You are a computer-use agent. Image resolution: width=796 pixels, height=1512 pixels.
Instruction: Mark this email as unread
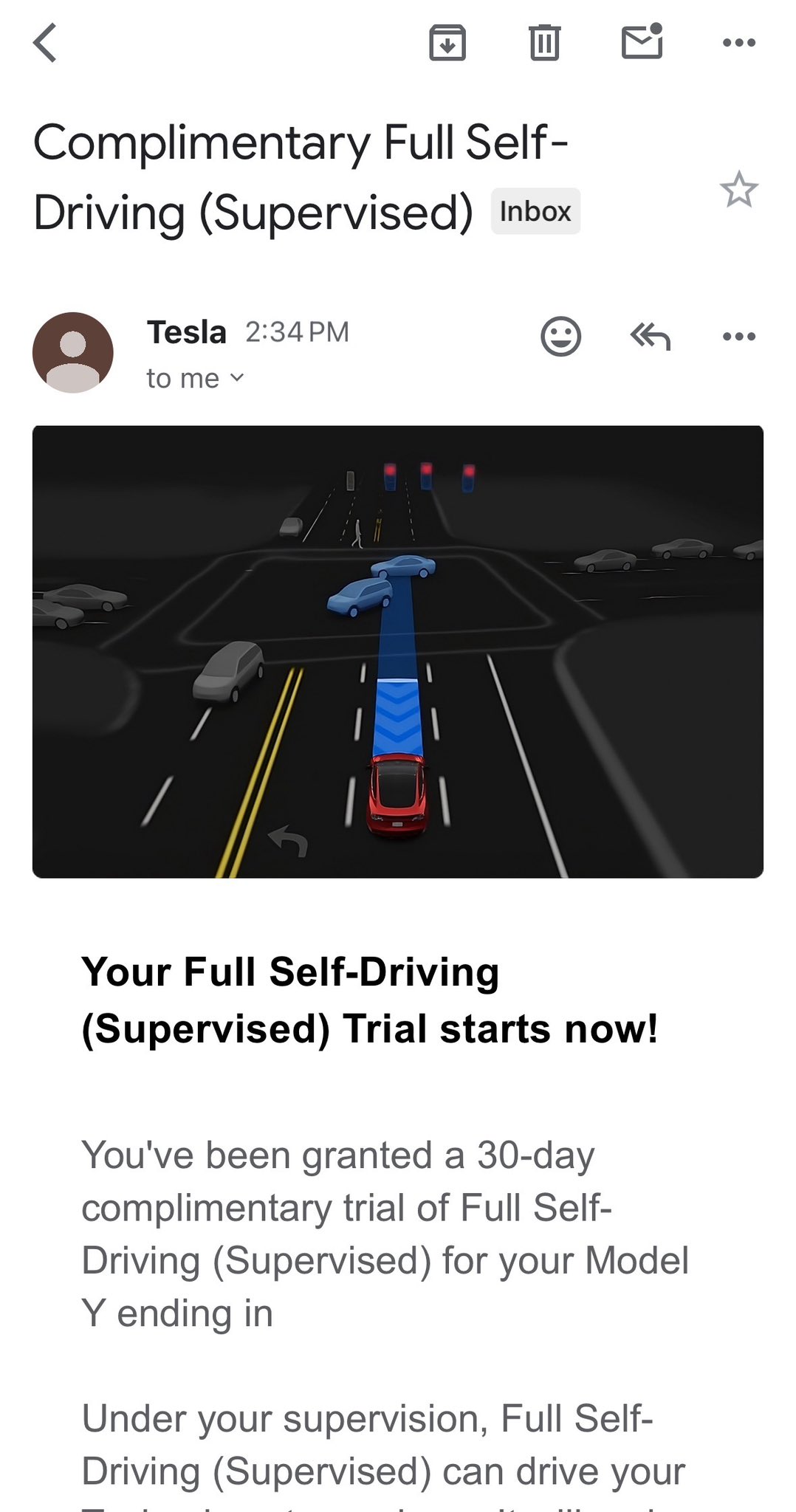pos(642,42)
